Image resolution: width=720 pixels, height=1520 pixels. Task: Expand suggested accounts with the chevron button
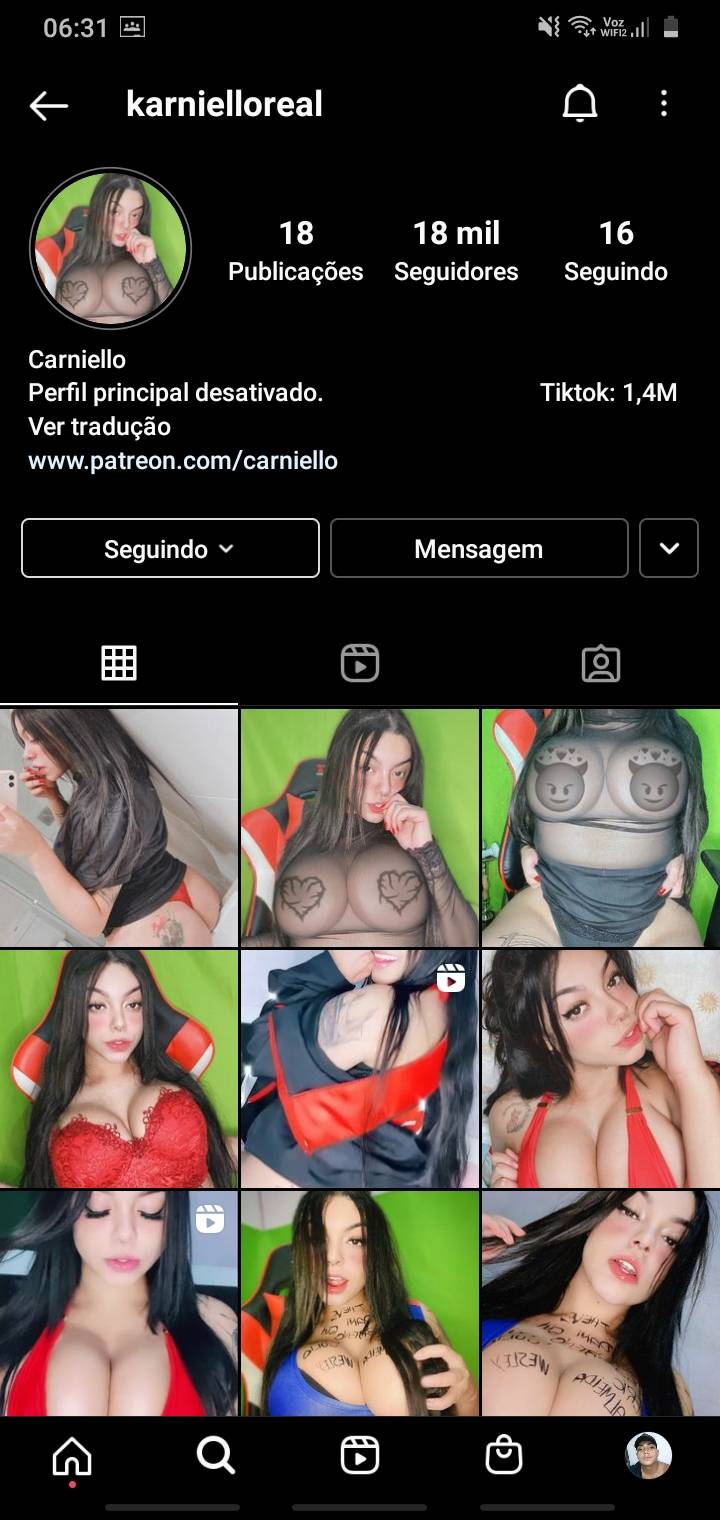669,549
